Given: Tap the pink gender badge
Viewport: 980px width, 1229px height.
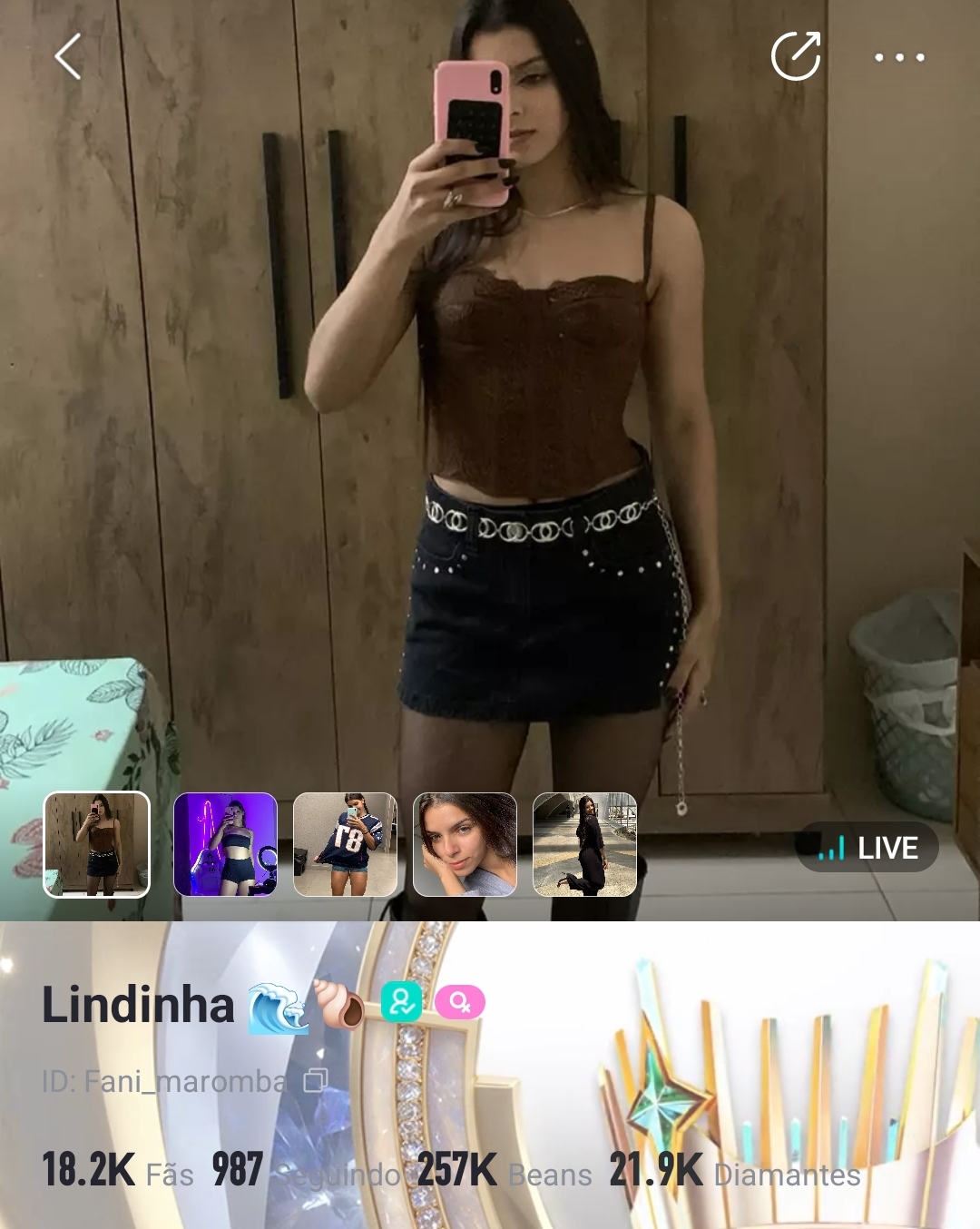Looking at the screenshot, I should 460,1002.
